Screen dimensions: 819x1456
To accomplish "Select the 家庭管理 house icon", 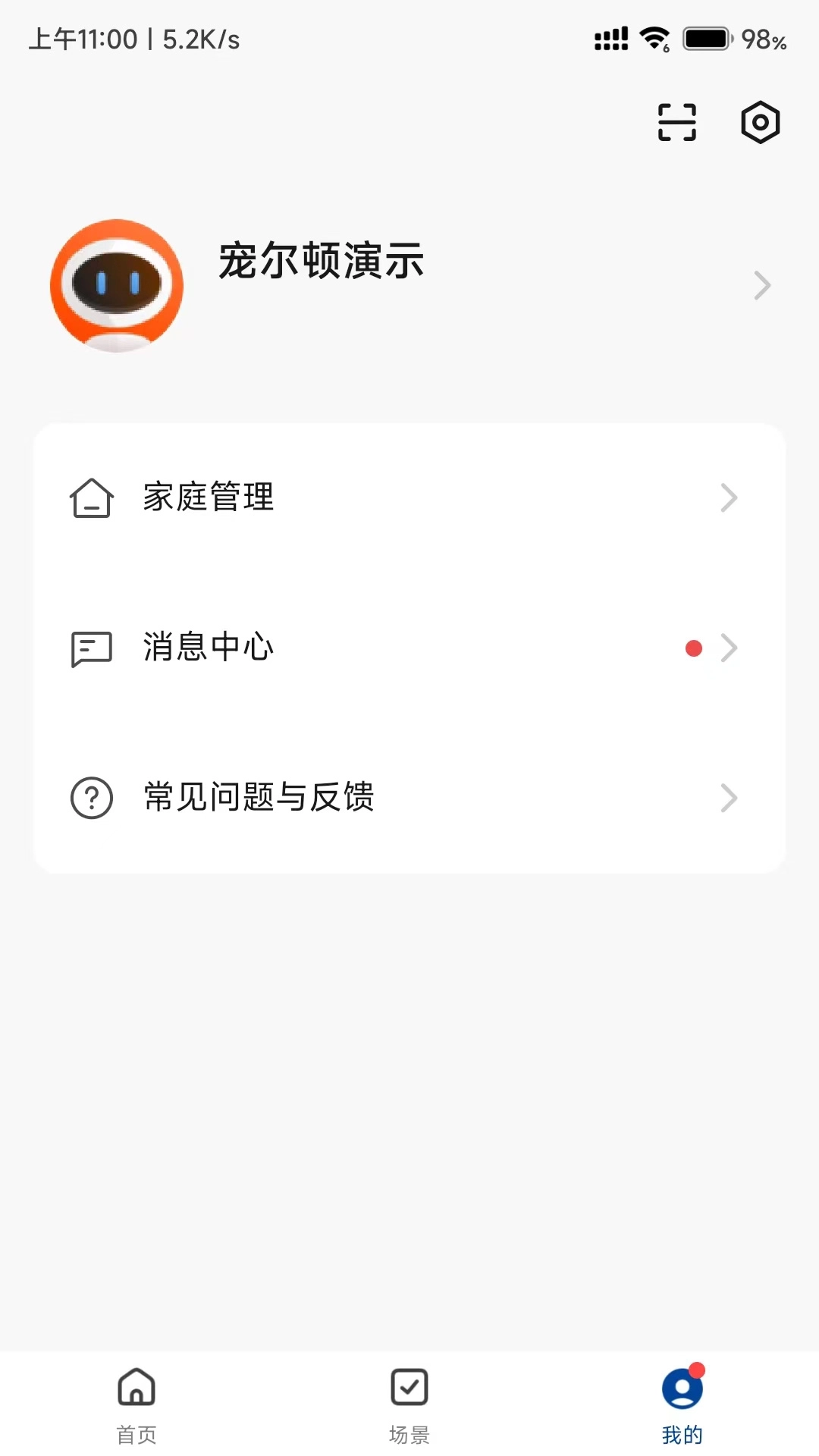I will coord(91,497).
